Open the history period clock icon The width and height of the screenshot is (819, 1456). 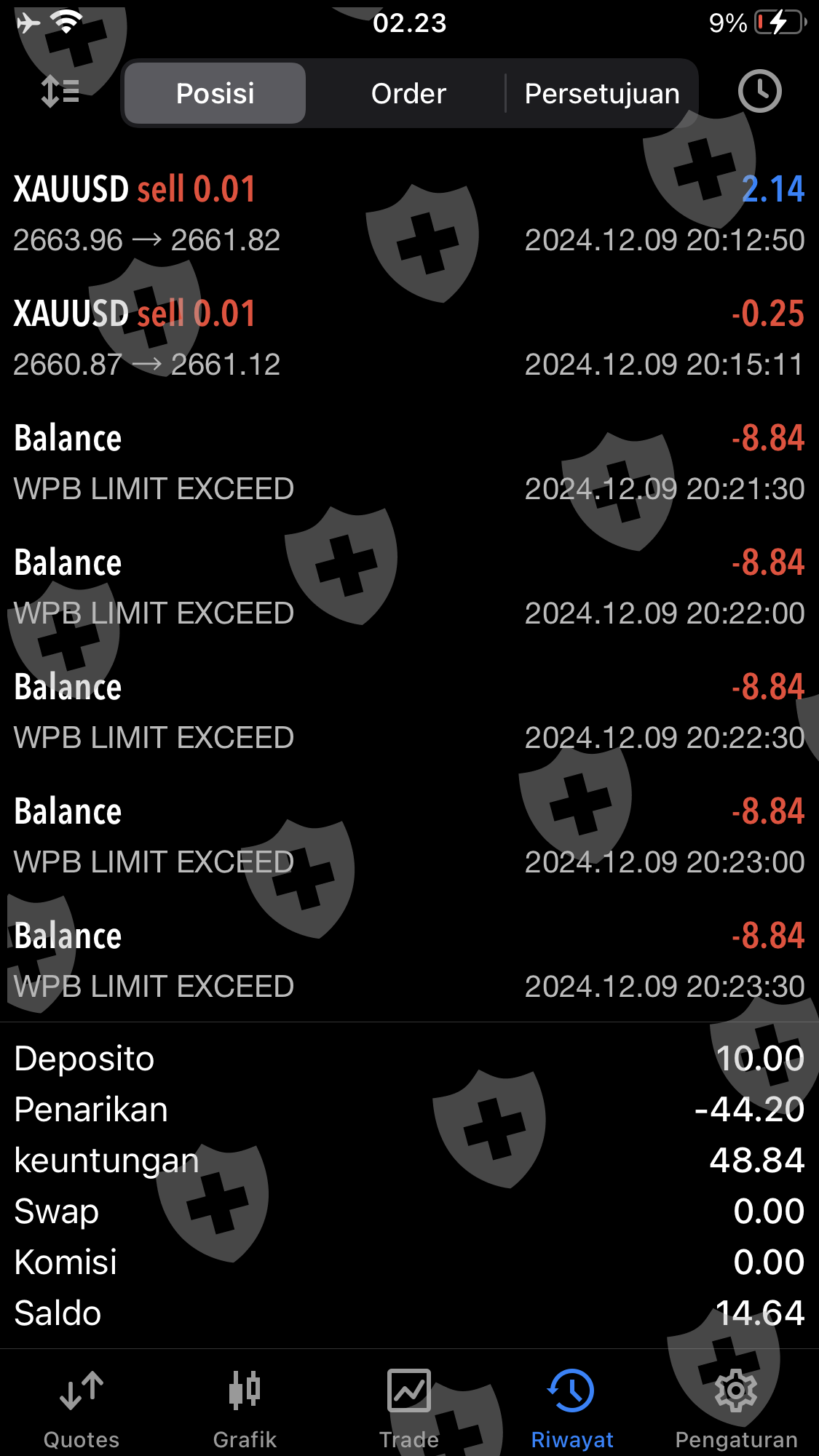[759, 92]
